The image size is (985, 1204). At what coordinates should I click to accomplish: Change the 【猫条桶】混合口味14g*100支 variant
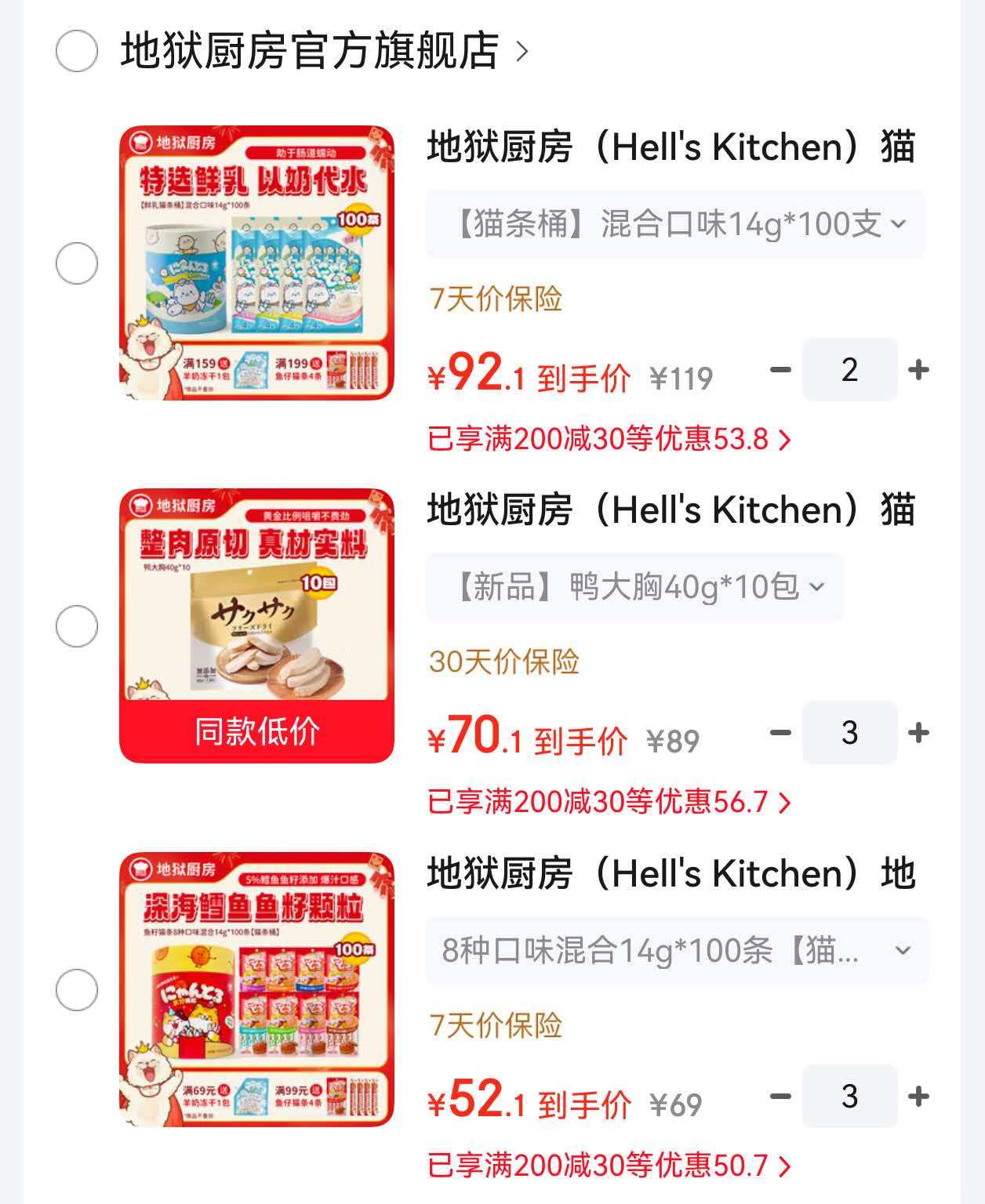[675, 224]
